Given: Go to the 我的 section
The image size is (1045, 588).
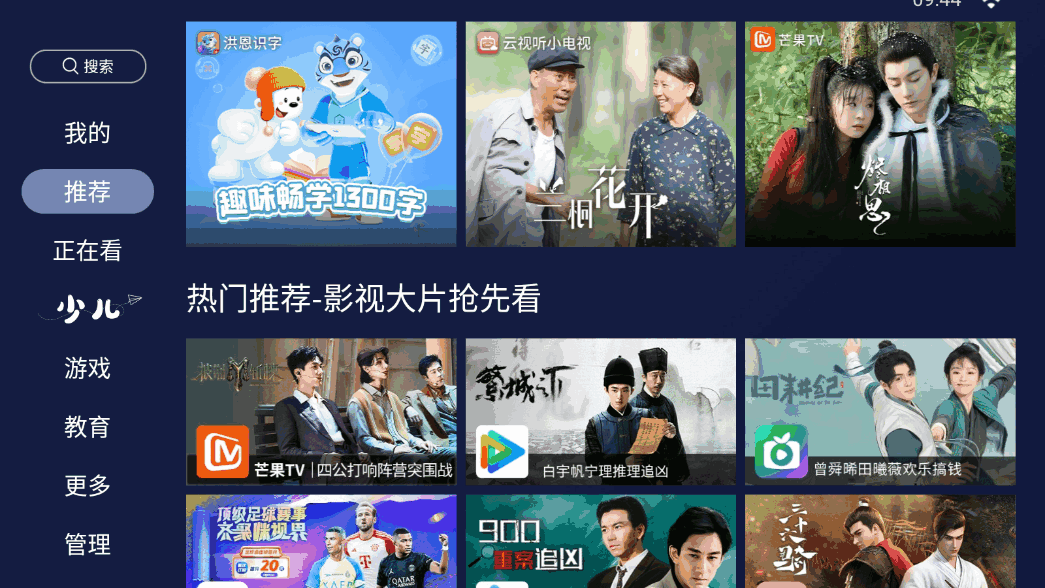Looking at the screenshot, I should pyautogui.click(x=87, y=133).
